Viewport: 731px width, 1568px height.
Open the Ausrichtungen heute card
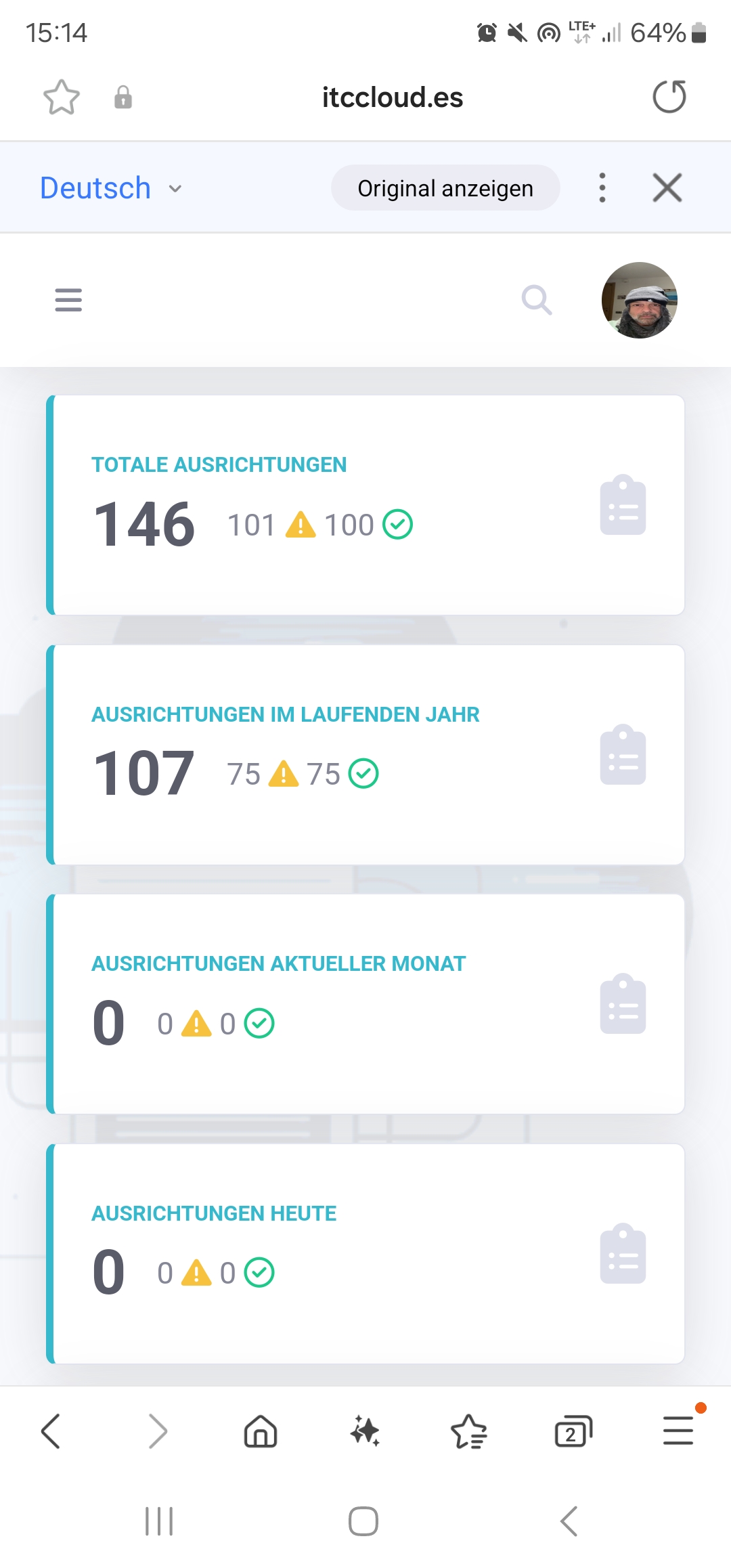pyautogui.click(x=365, y=1254)
